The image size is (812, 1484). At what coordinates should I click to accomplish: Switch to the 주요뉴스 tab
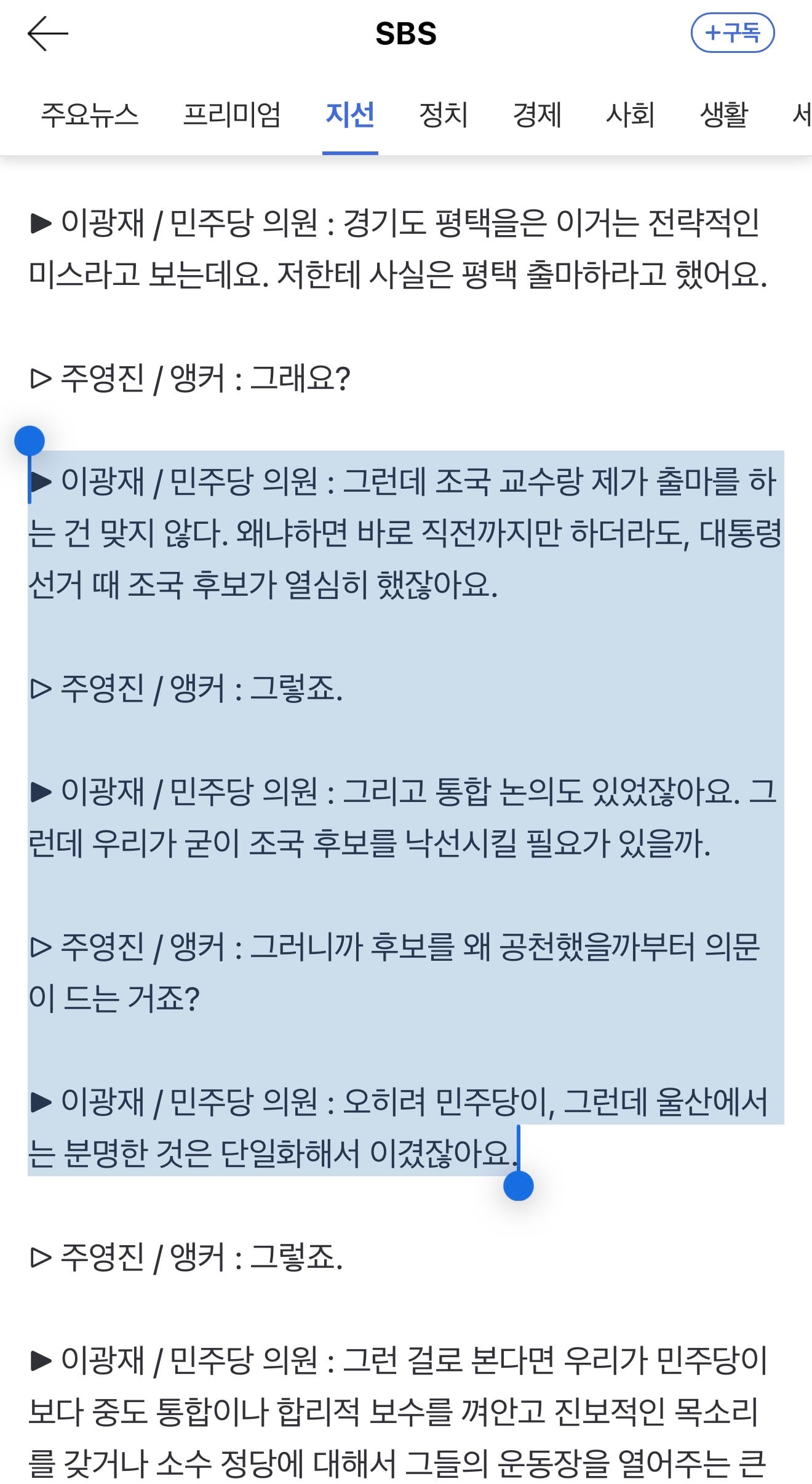(x=90, y=114)
